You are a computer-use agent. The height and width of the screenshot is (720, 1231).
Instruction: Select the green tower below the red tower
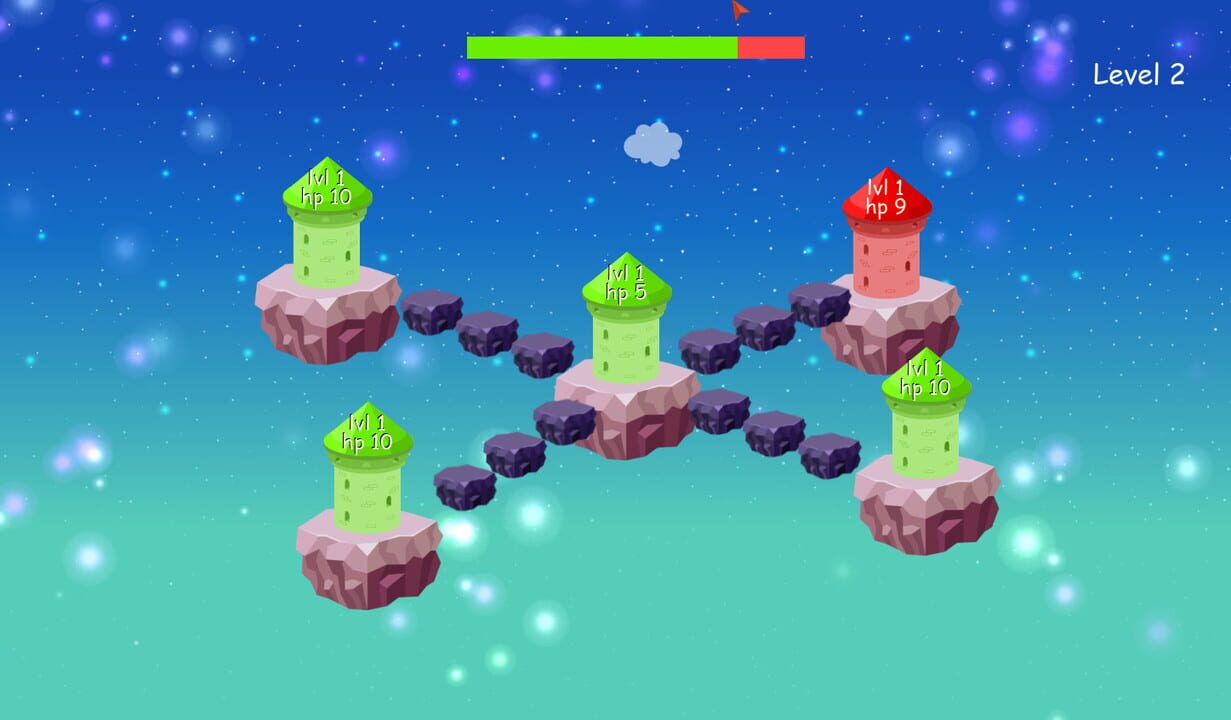(x=925, y=420)
